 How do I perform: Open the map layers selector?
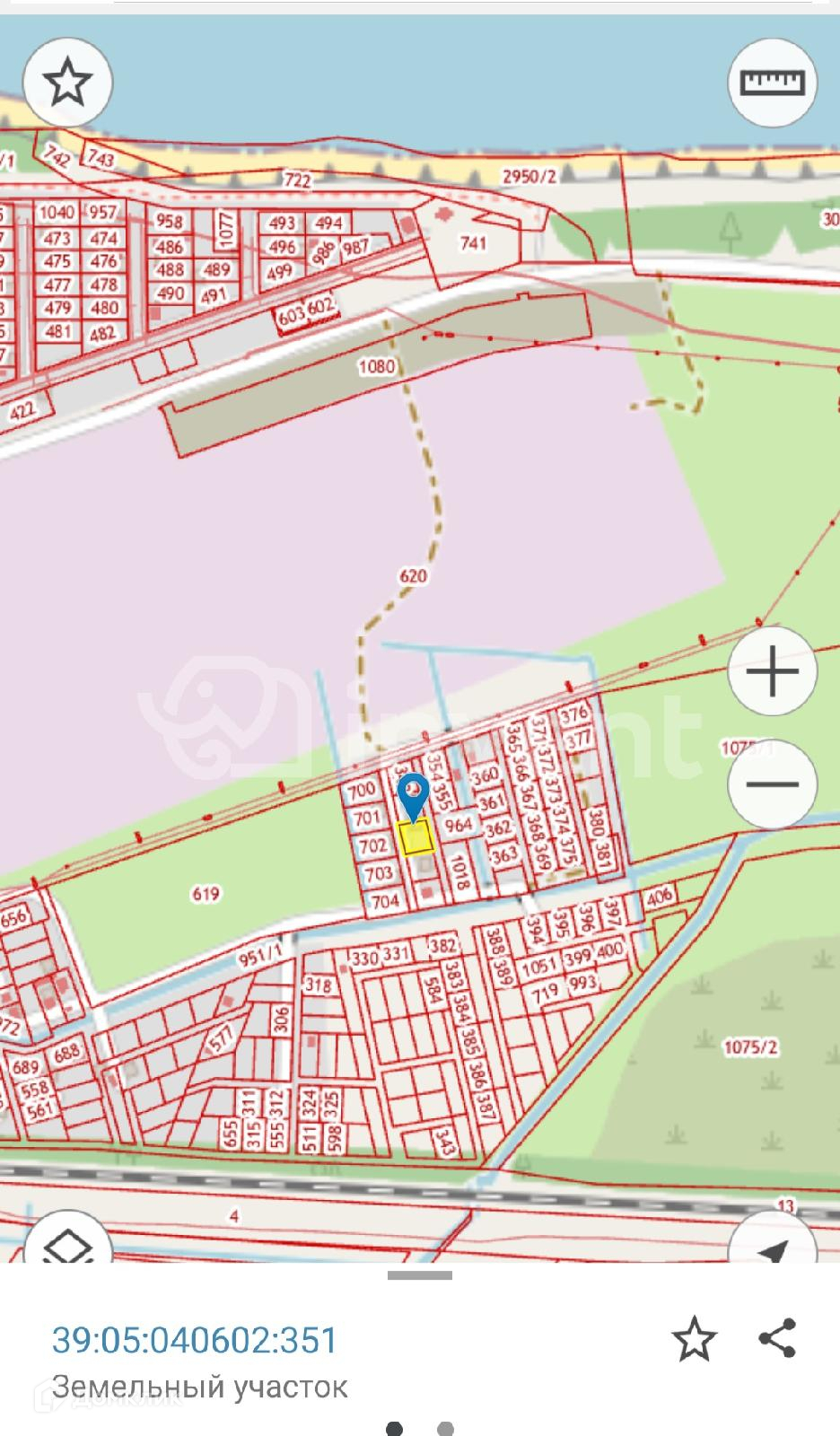(68, 1243)
